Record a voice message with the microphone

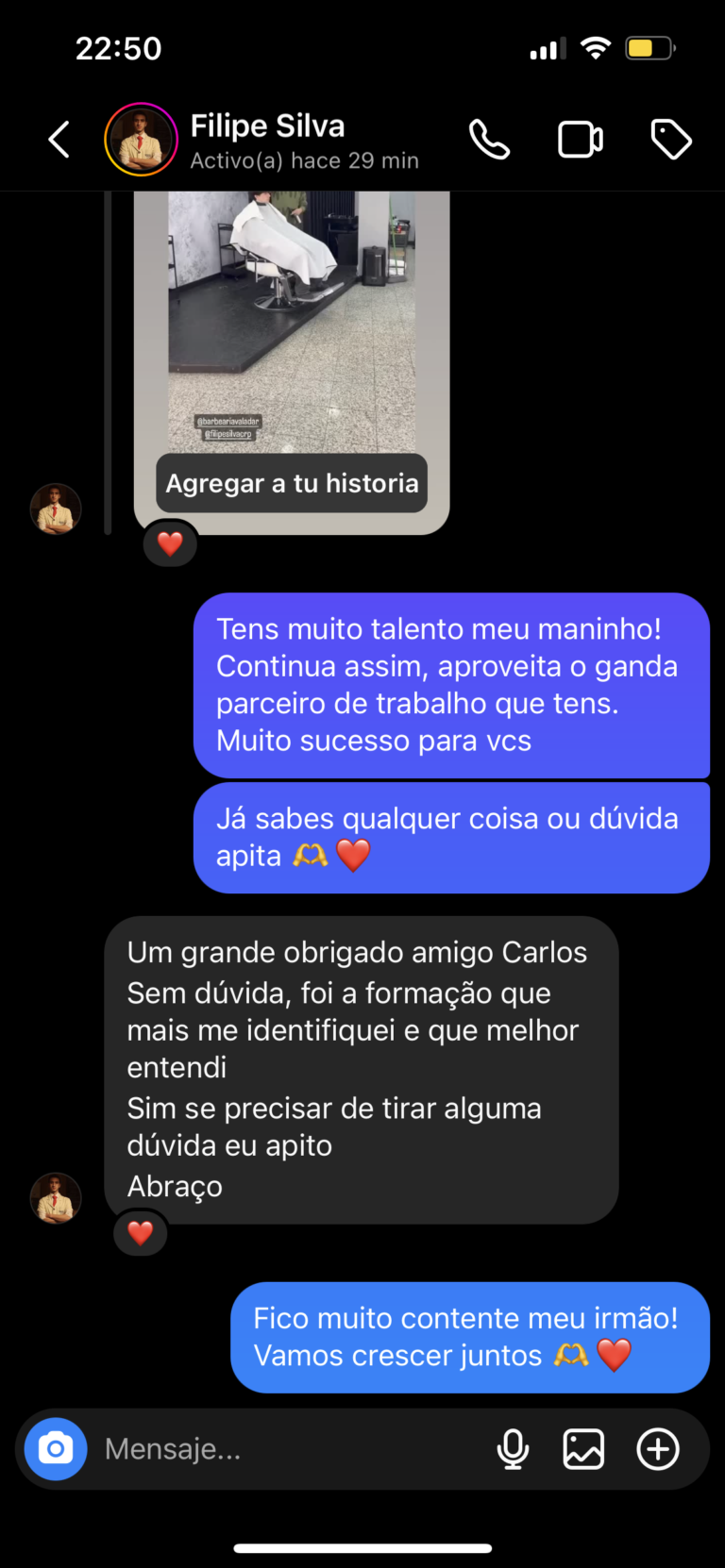513,1448
